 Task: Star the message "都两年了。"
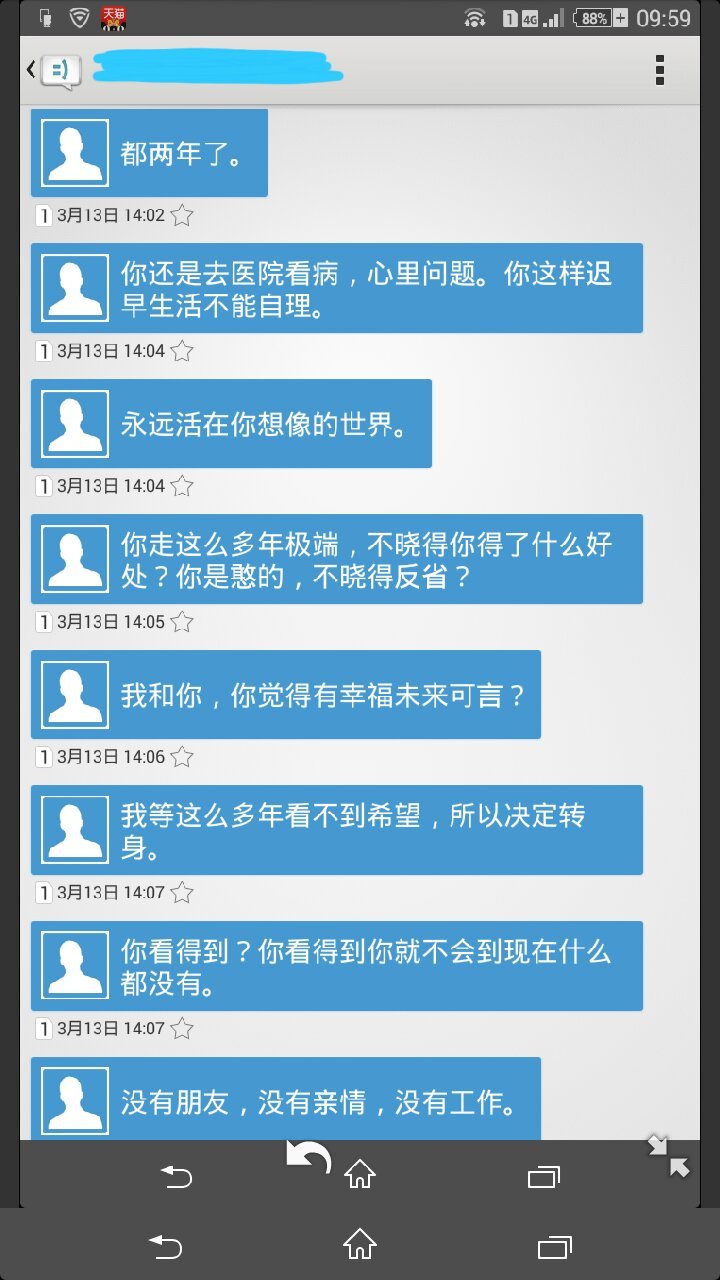[x=181, y=215]
